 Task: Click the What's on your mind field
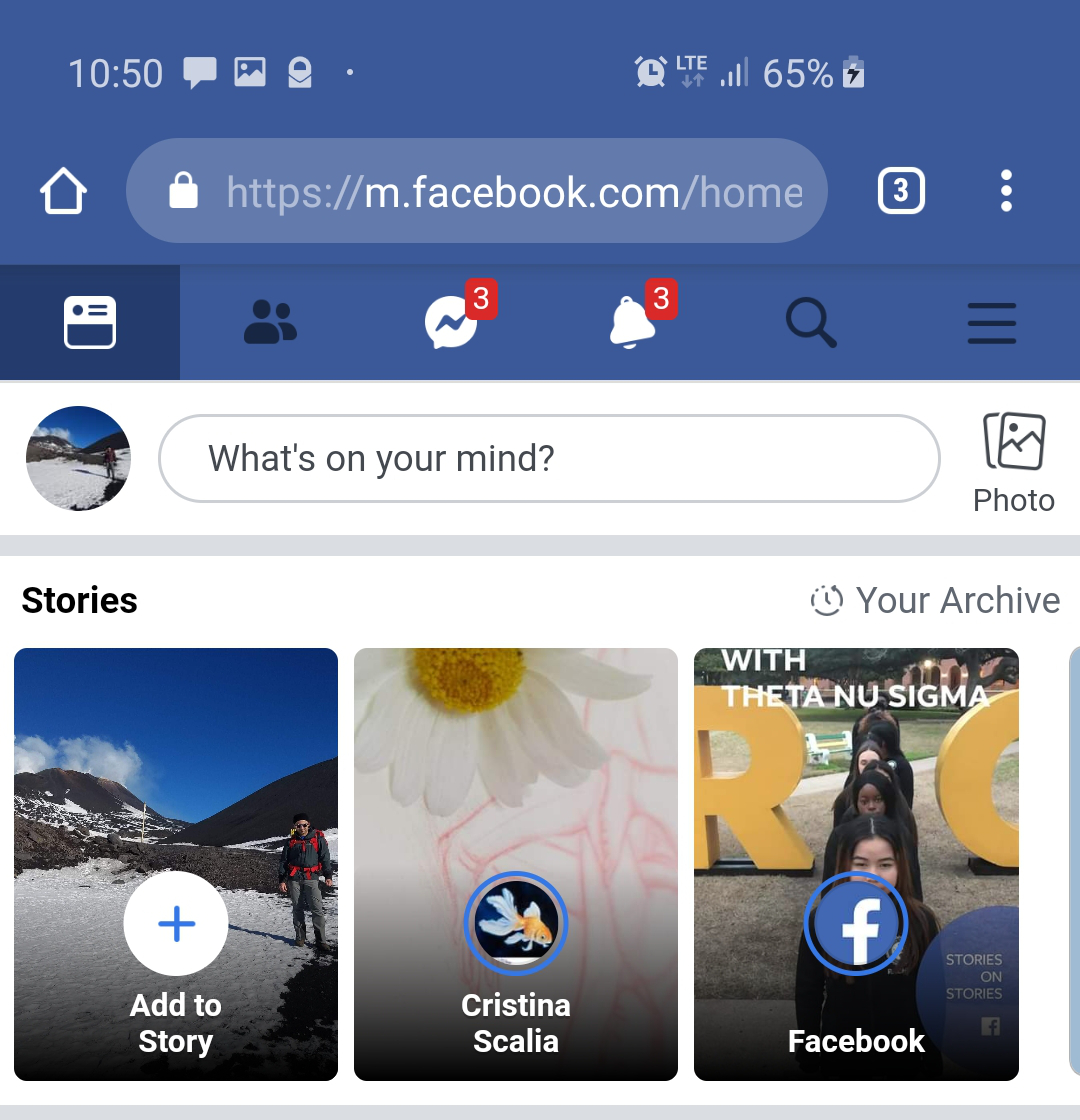click(548, 458)
